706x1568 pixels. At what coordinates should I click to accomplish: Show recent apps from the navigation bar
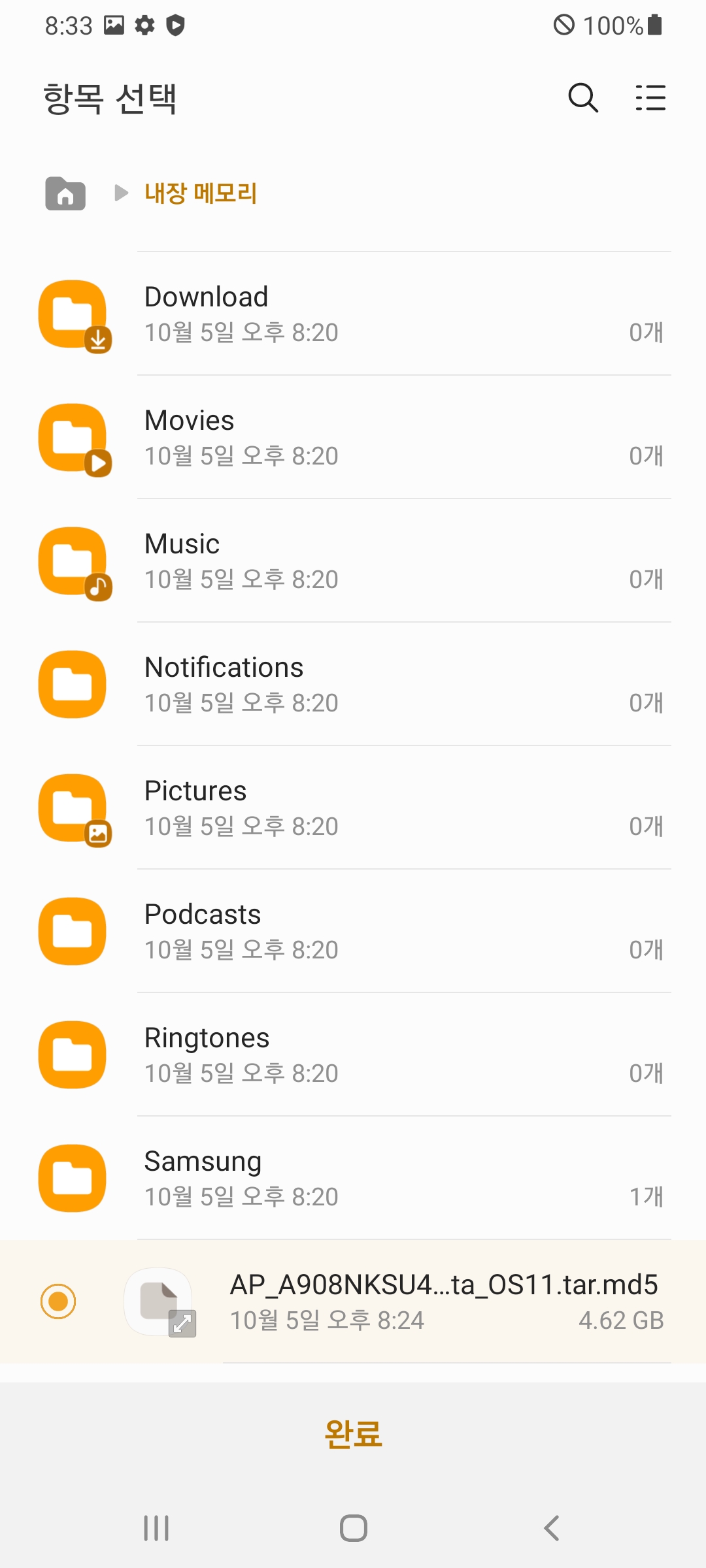pos(156,1528)
